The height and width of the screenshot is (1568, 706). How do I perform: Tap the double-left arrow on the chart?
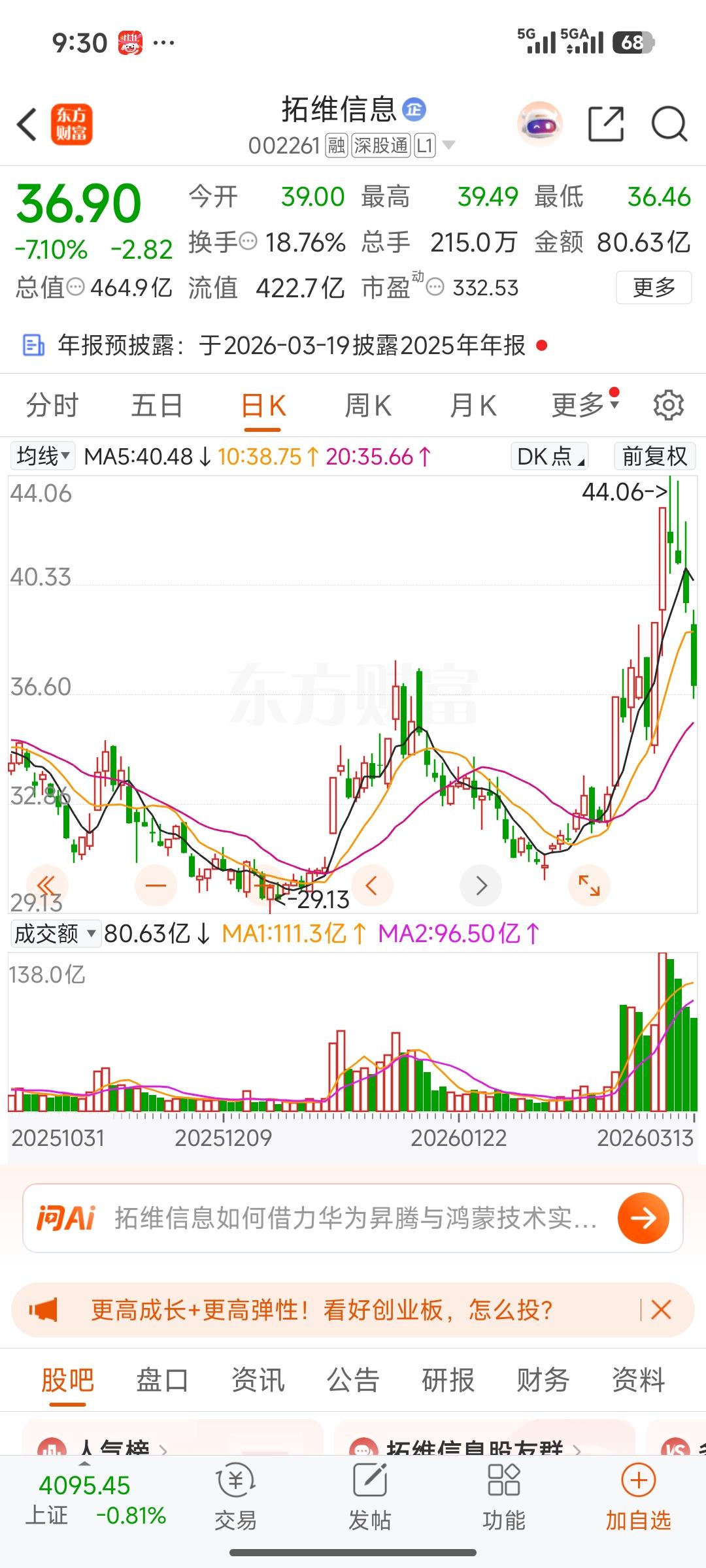click(x=47, y=885)
